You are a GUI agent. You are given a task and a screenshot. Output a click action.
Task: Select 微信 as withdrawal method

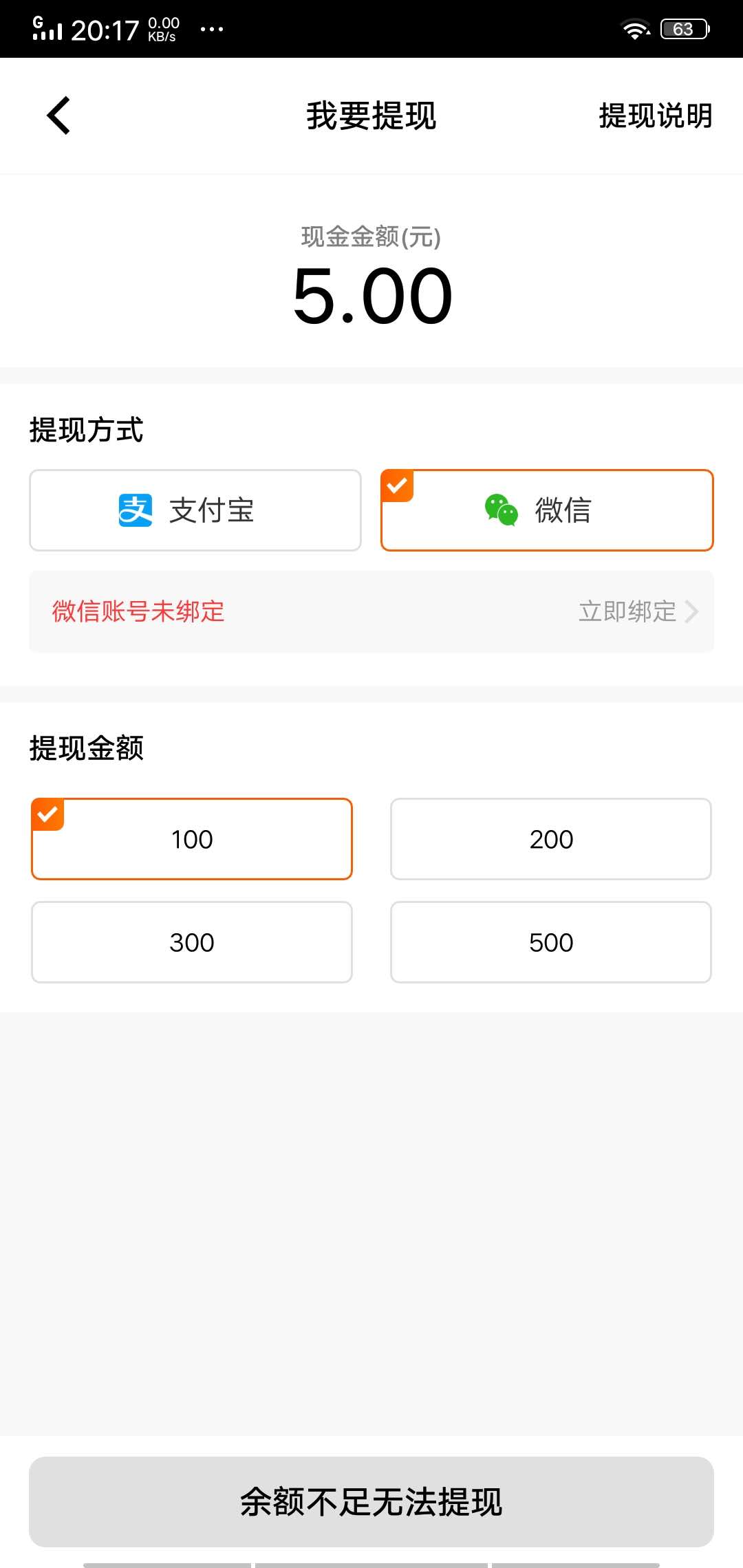click(x=547, y=510)
